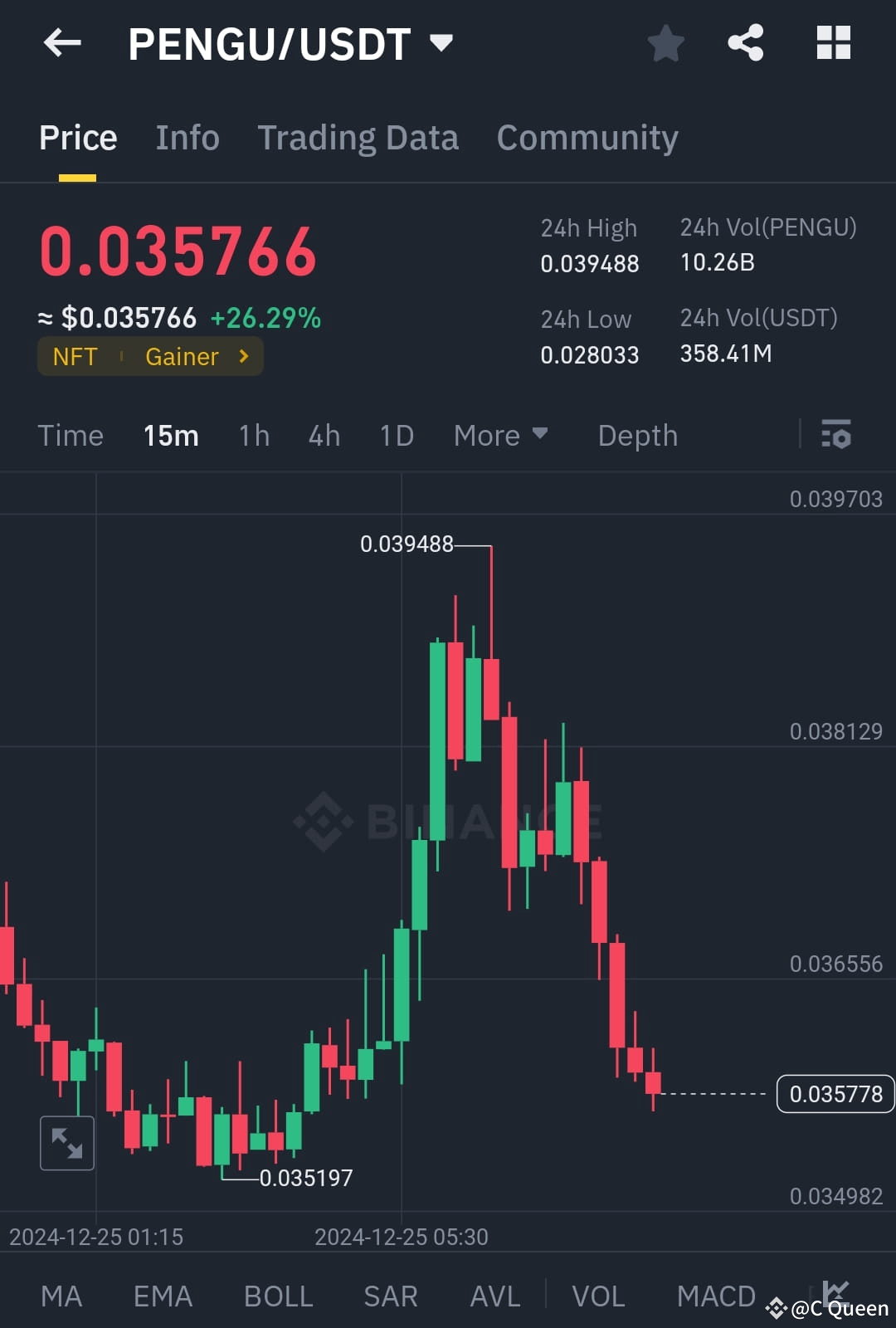Image resolution: width=896 pixels, height=1328 pixels.
Task: Open the Depth view
Action: pyautogui.click(x=637, y=435)
